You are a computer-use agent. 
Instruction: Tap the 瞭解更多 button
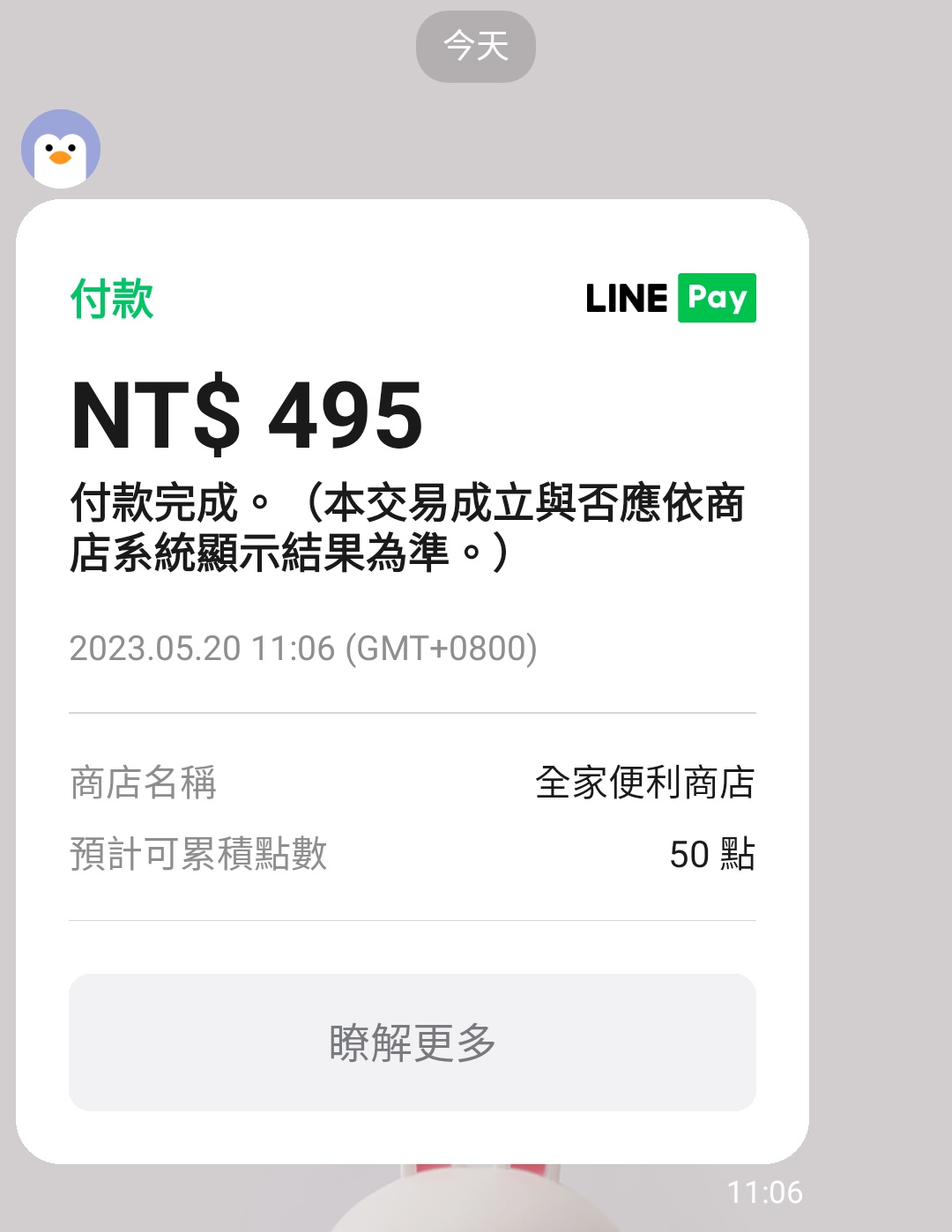[413, 1043]
